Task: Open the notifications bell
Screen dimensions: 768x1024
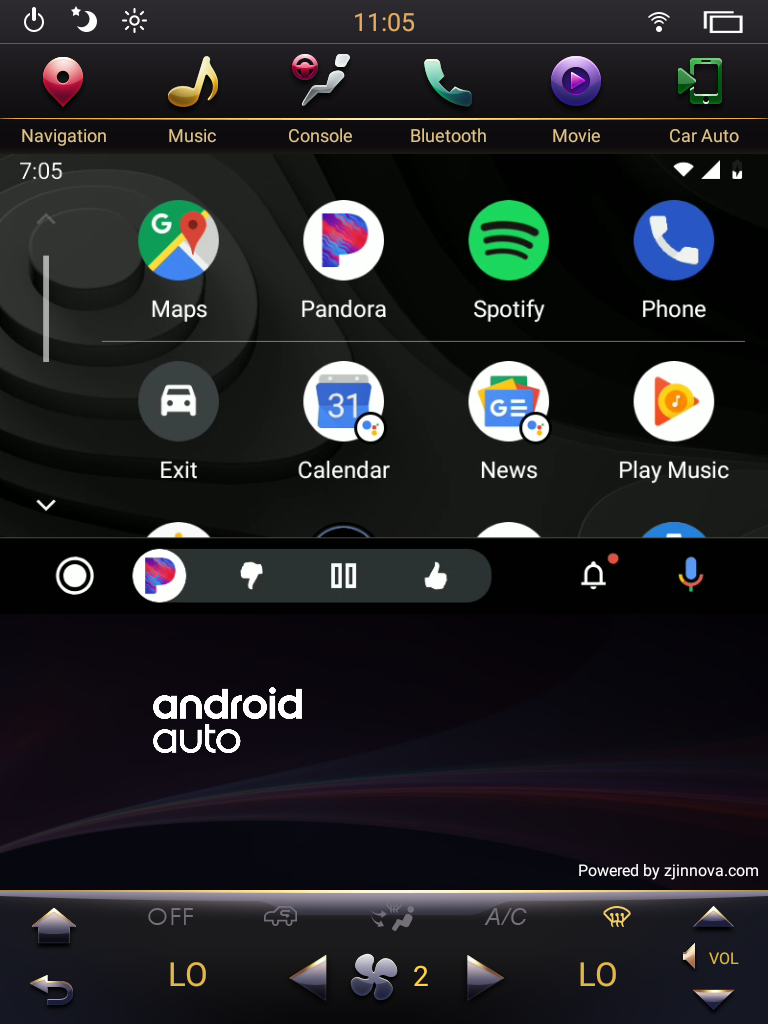Action: pos(594,575)
